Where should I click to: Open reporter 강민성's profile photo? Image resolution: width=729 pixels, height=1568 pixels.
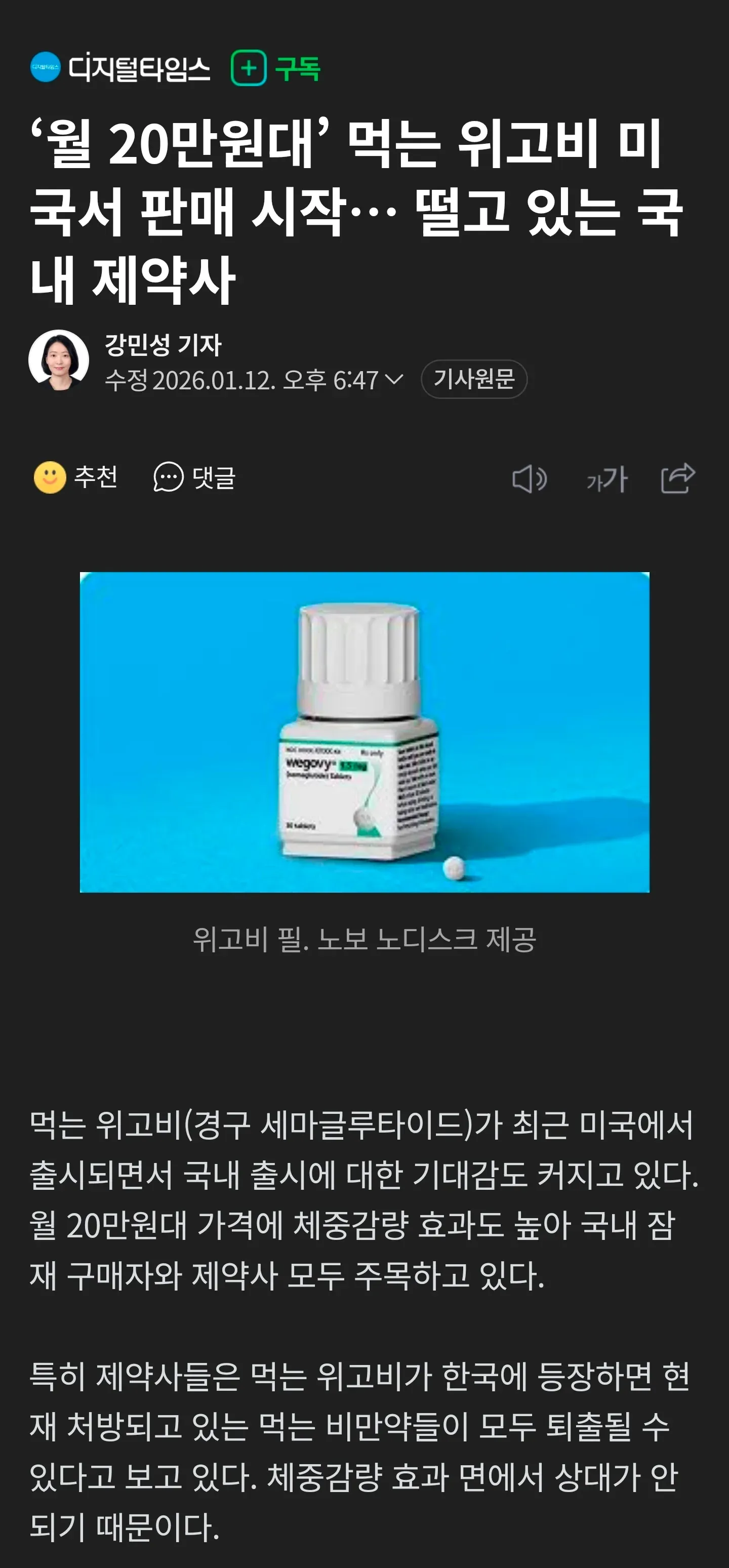point(58,359)
